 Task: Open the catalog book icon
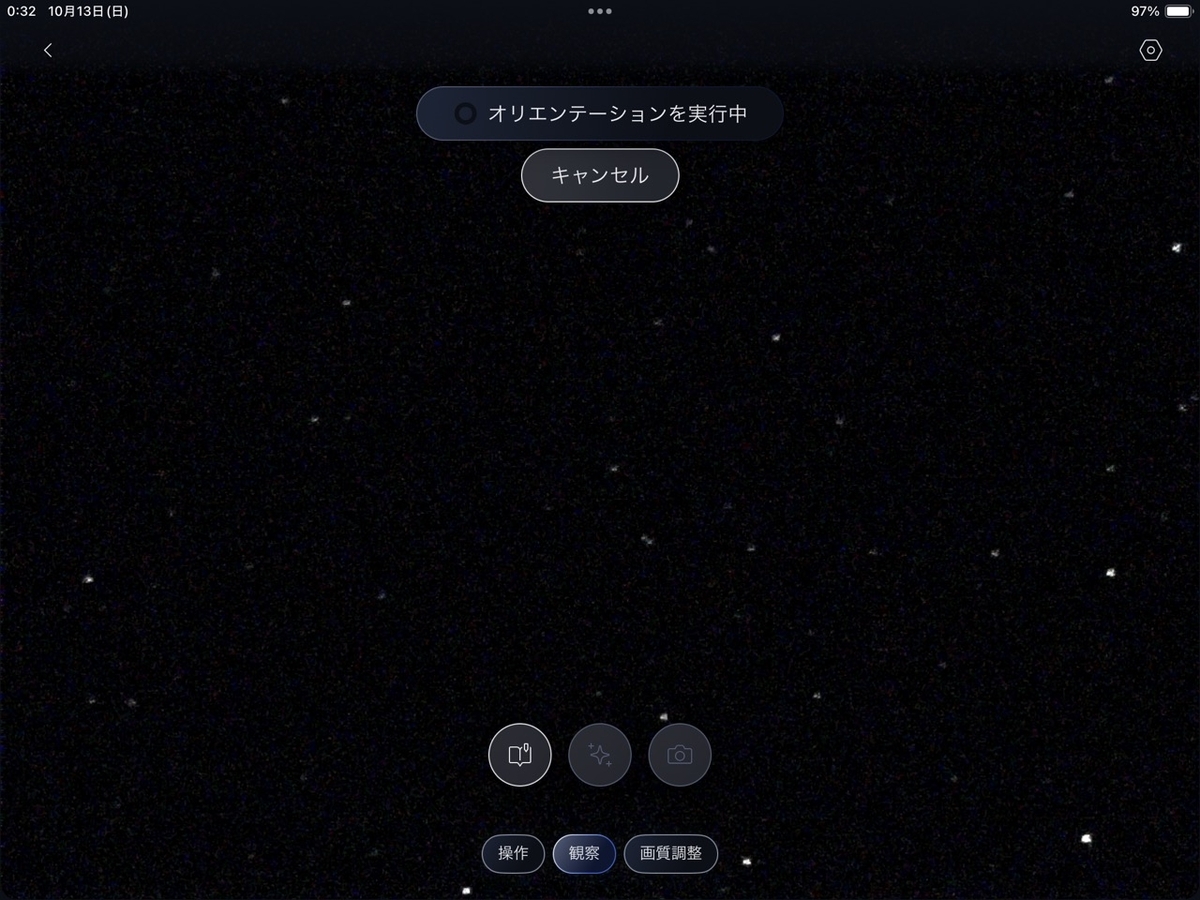(520, 755)
